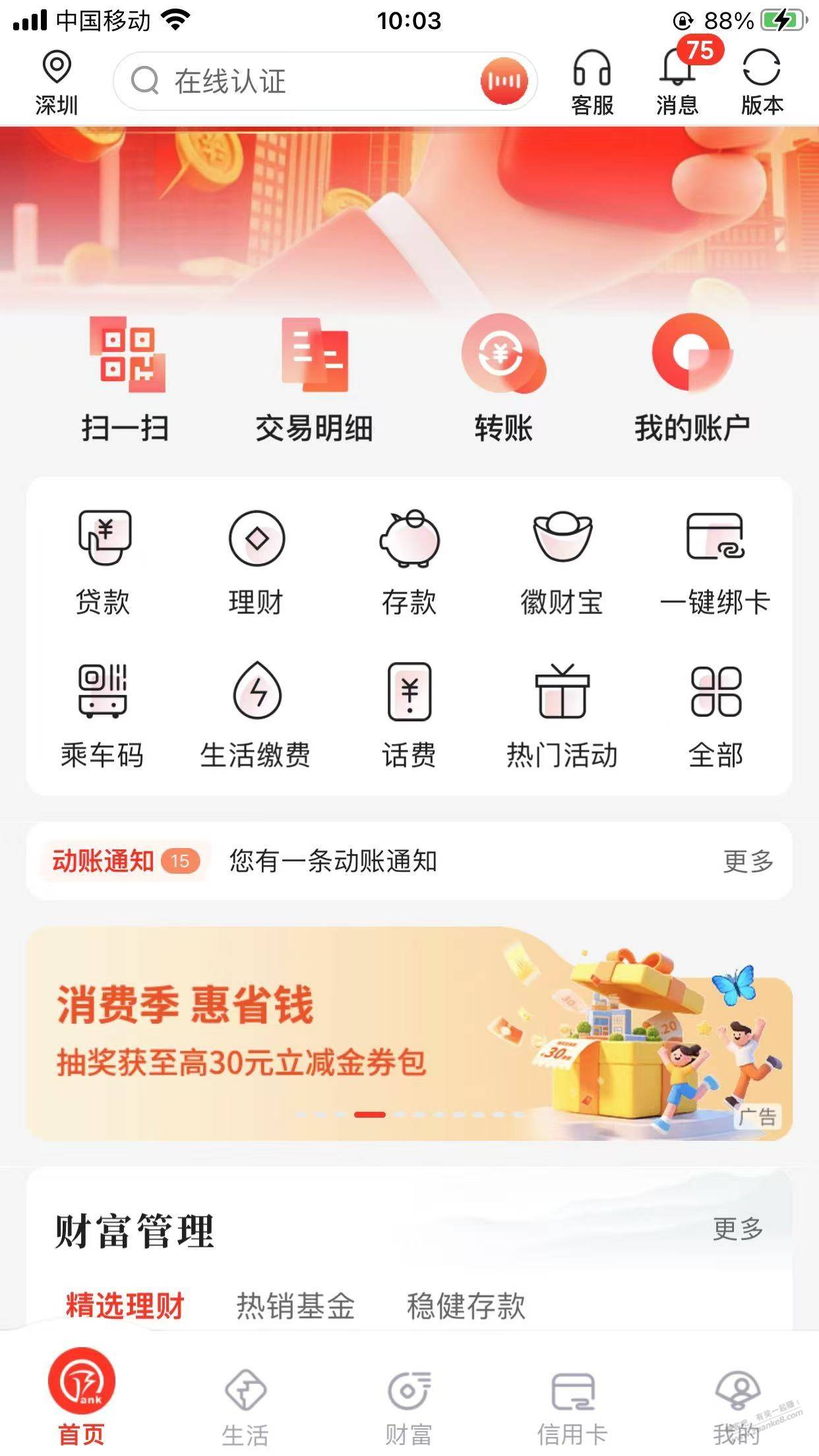Open 乘车码 ride code

click(x=102, y=715)
